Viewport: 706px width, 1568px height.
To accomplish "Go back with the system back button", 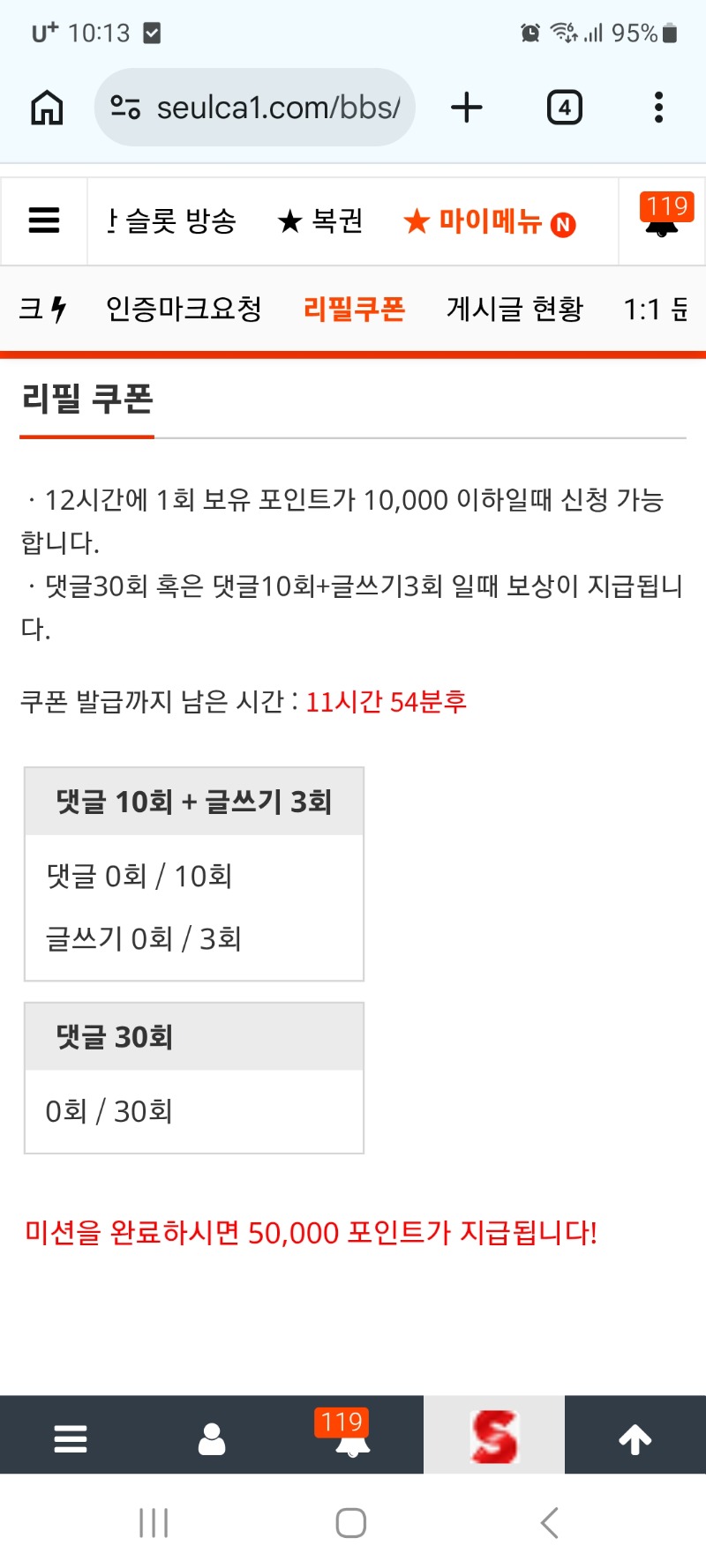I will tap(550, 1523).
